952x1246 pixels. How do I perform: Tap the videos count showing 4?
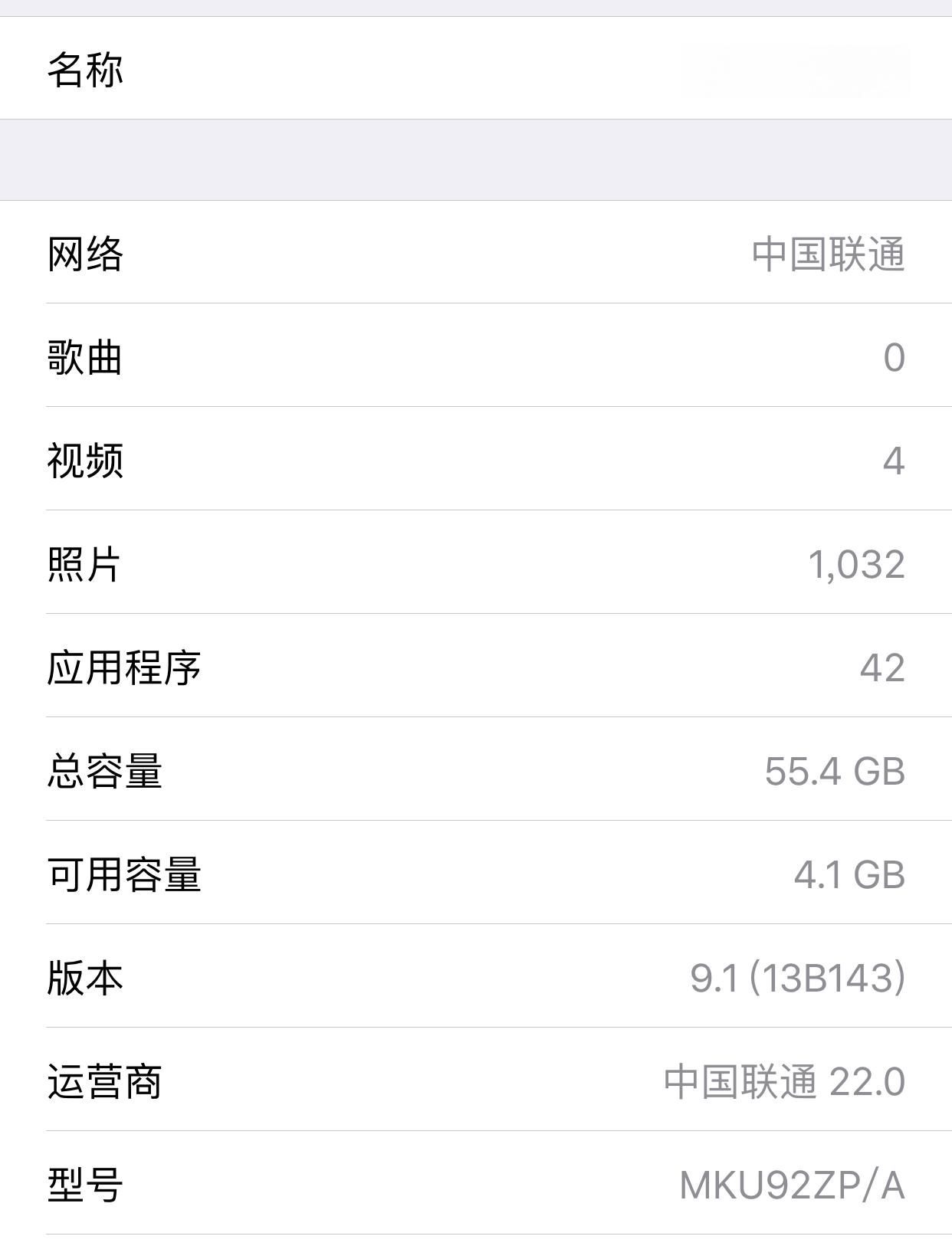coord(895,461)
